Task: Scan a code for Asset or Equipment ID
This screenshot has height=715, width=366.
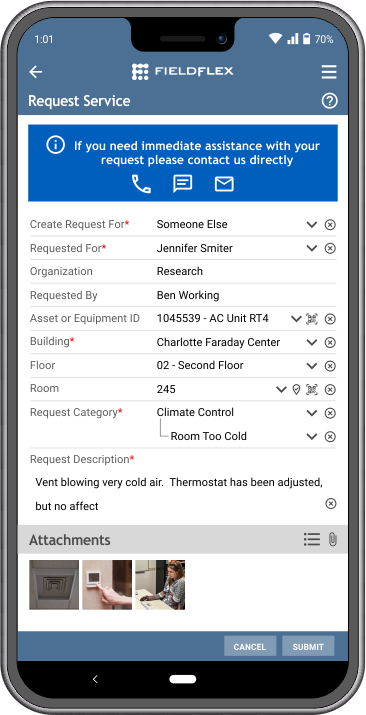Action: pyautogui.click(x=312, y=319)
